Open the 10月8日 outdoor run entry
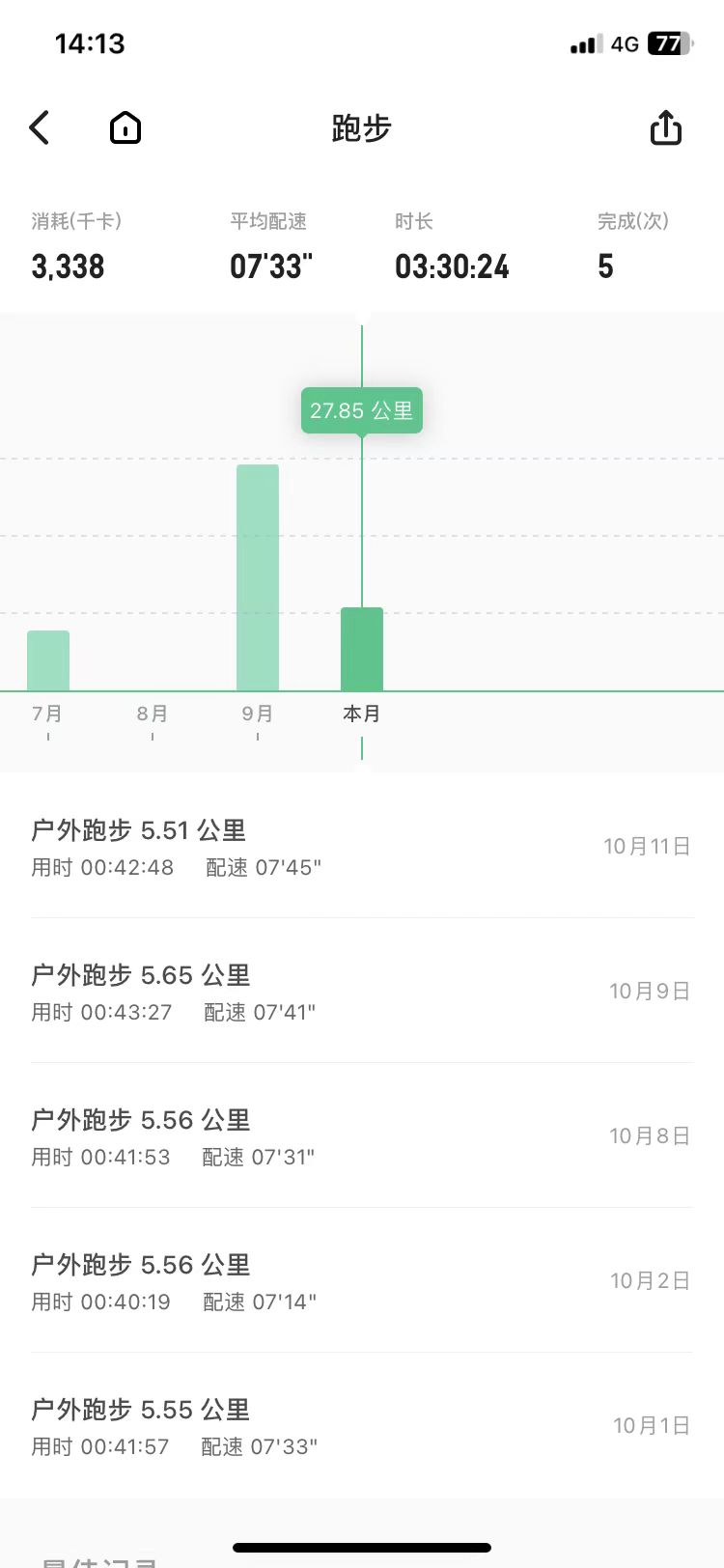Image resolution: width=724 pixels, height=1568 pixels. coord(361,1135)
